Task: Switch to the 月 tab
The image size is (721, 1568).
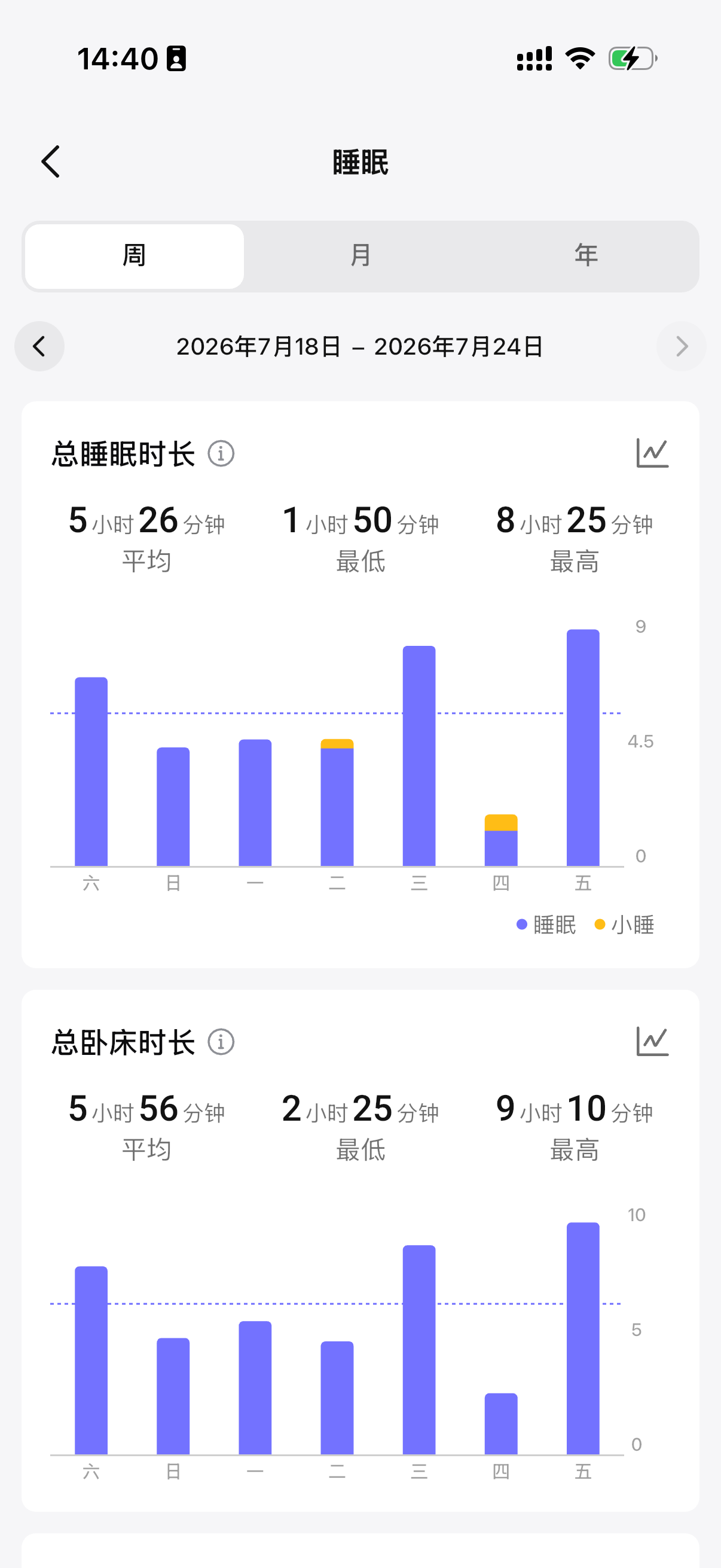Action: point(360,257)
